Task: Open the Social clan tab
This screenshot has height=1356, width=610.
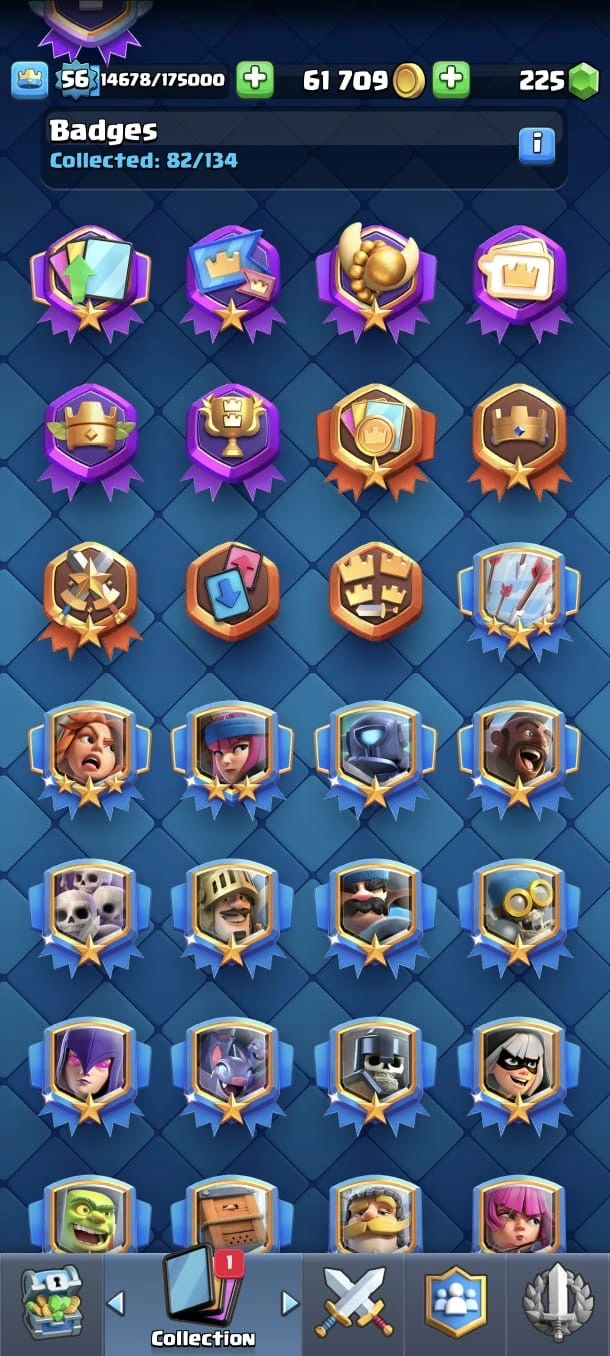Action: (455, 1302)
